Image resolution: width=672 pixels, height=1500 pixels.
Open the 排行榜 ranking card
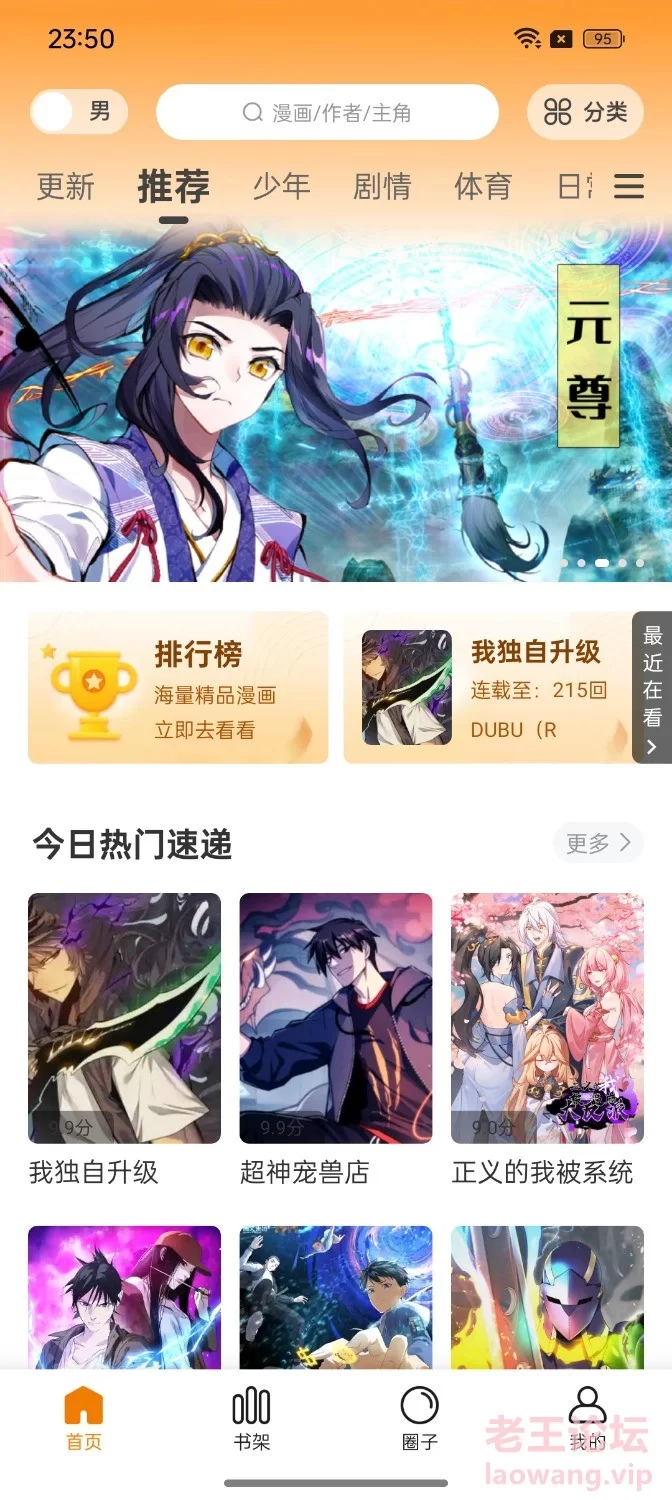(178, 688)
